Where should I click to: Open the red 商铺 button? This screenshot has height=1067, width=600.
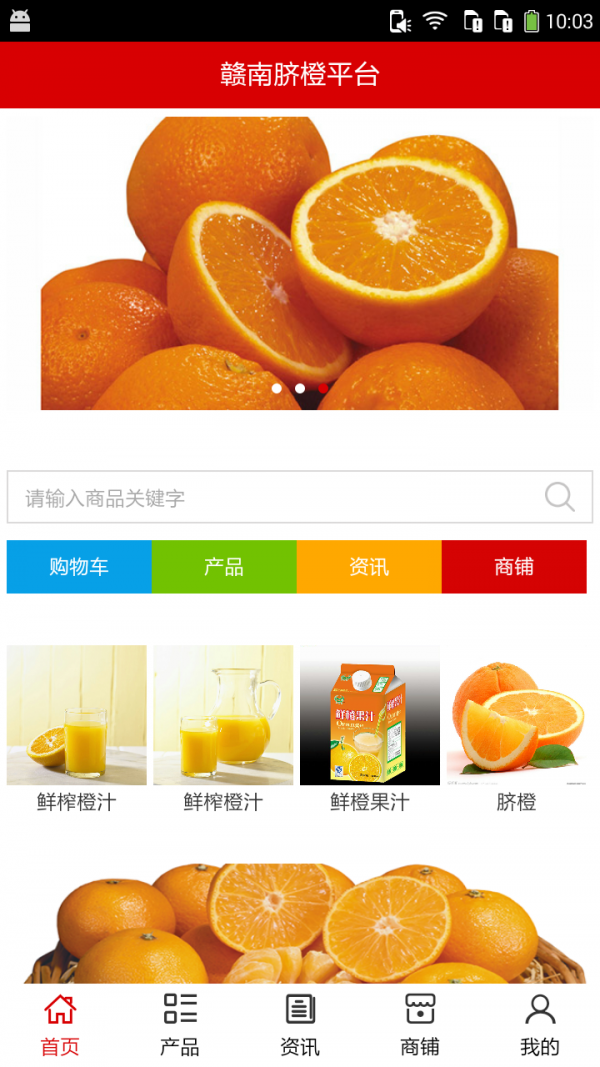tap(514, 567)
